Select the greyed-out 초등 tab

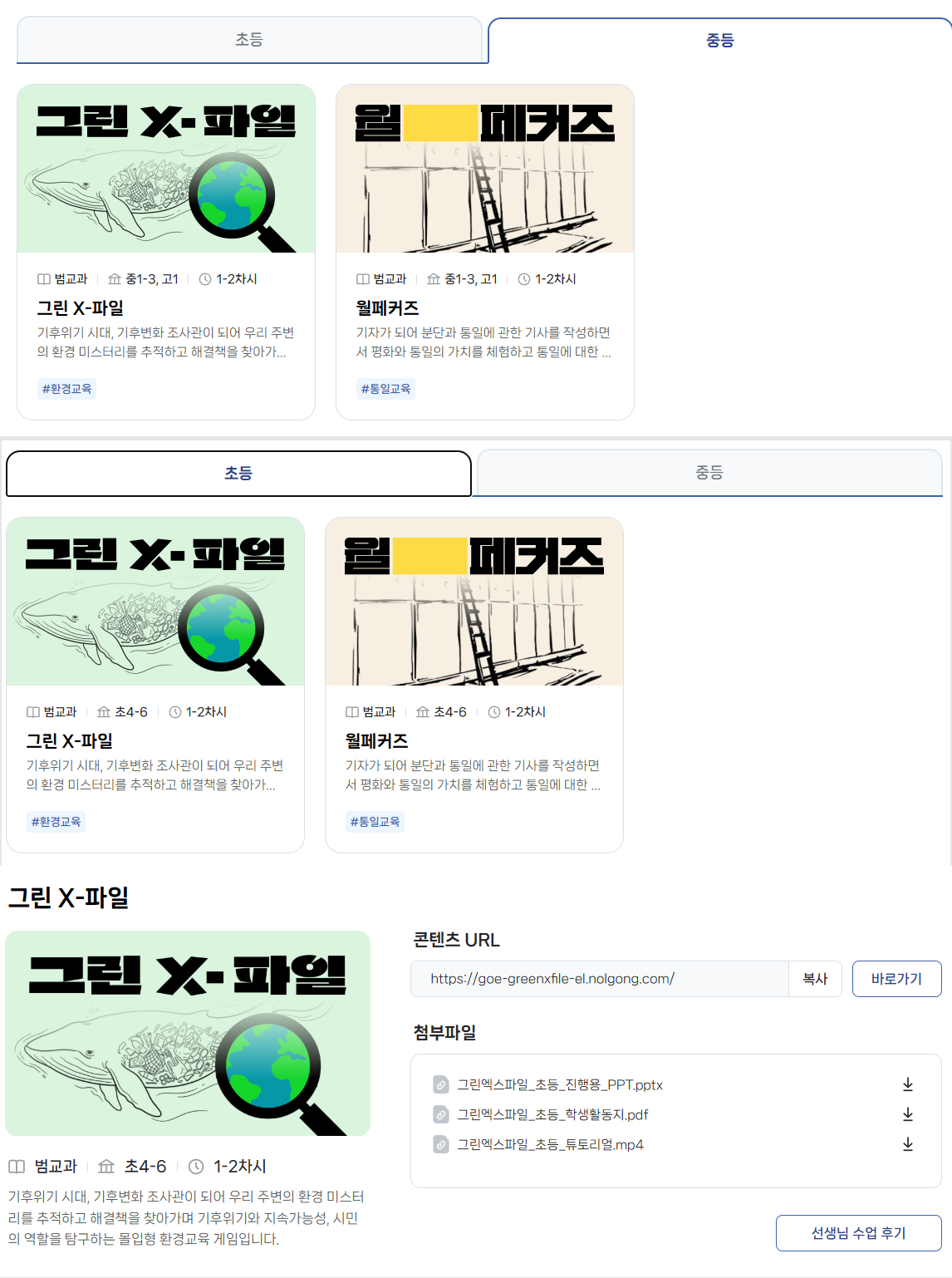[x=249, y=39]
